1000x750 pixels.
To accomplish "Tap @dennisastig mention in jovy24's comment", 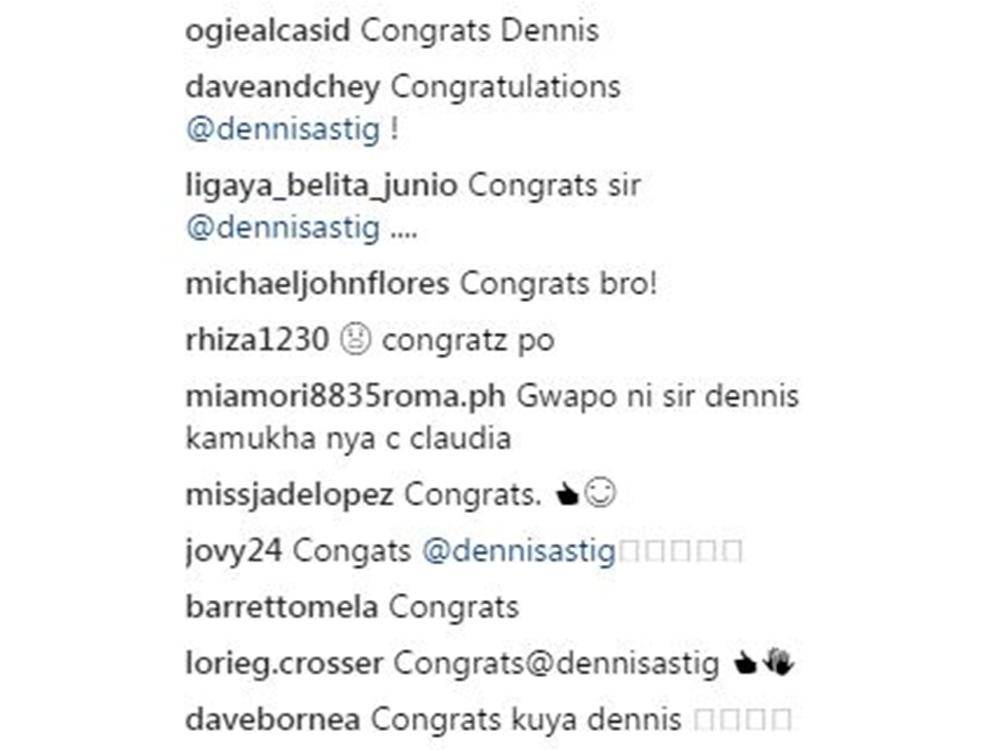I will (x=518, y=551).
